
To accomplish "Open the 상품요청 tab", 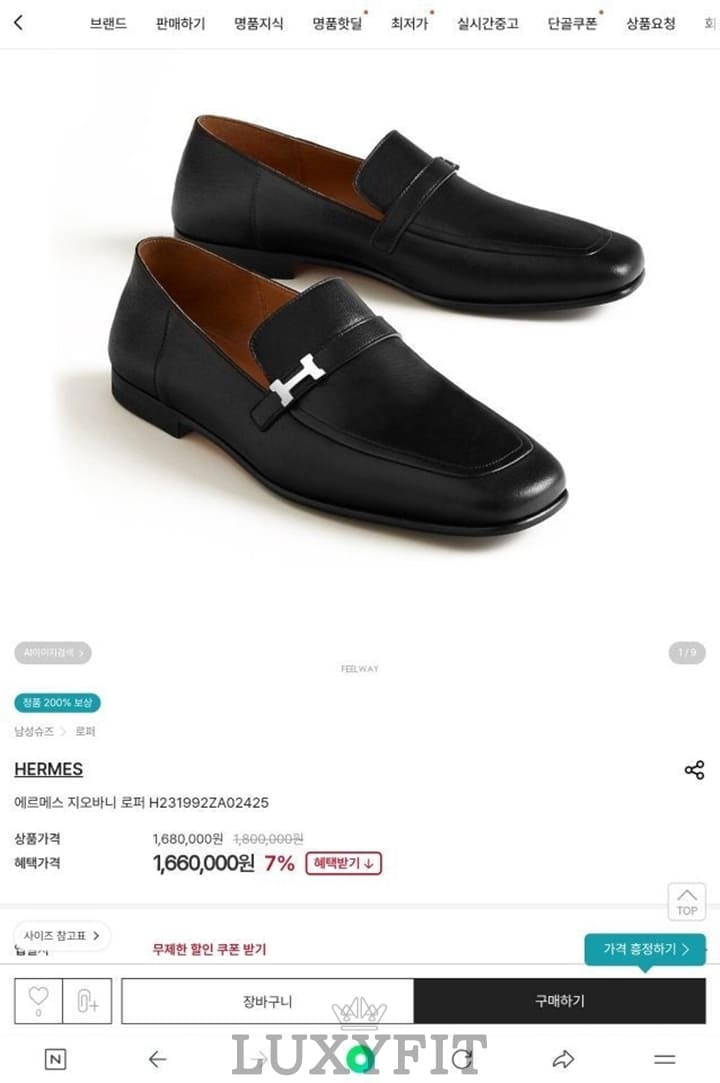I will click(x=650, y=23).
